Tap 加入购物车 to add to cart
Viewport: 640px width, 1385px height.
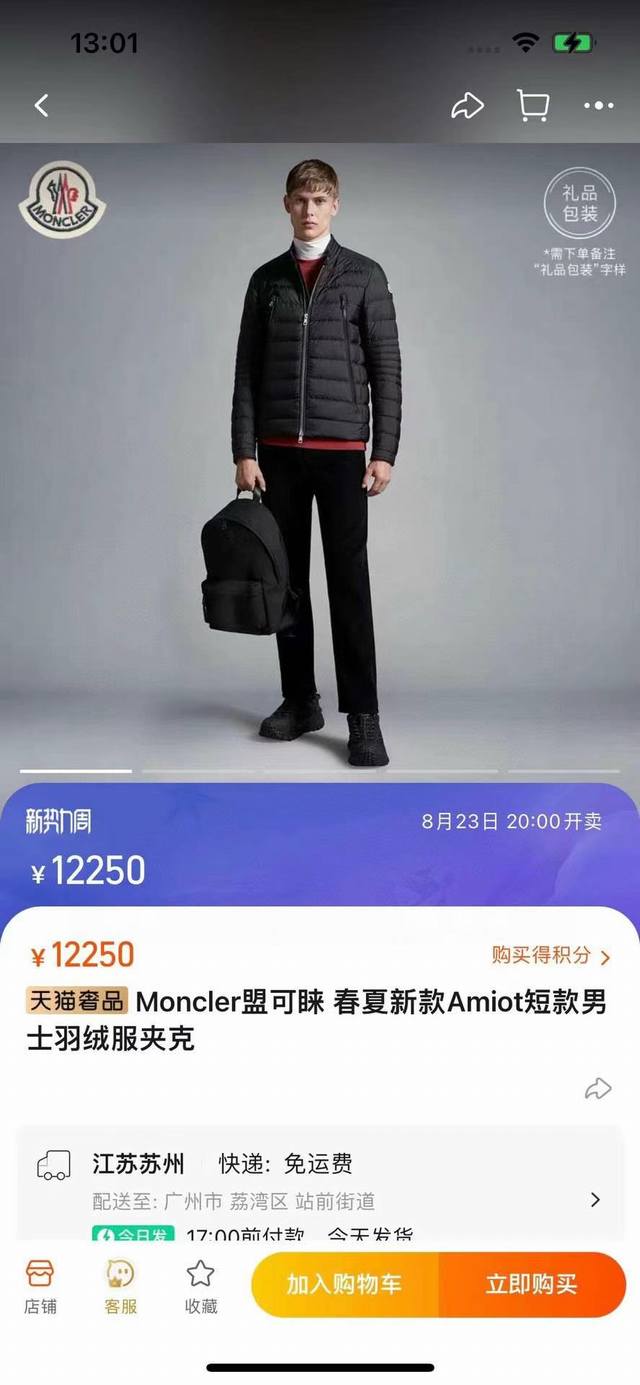click(344, 1285)
